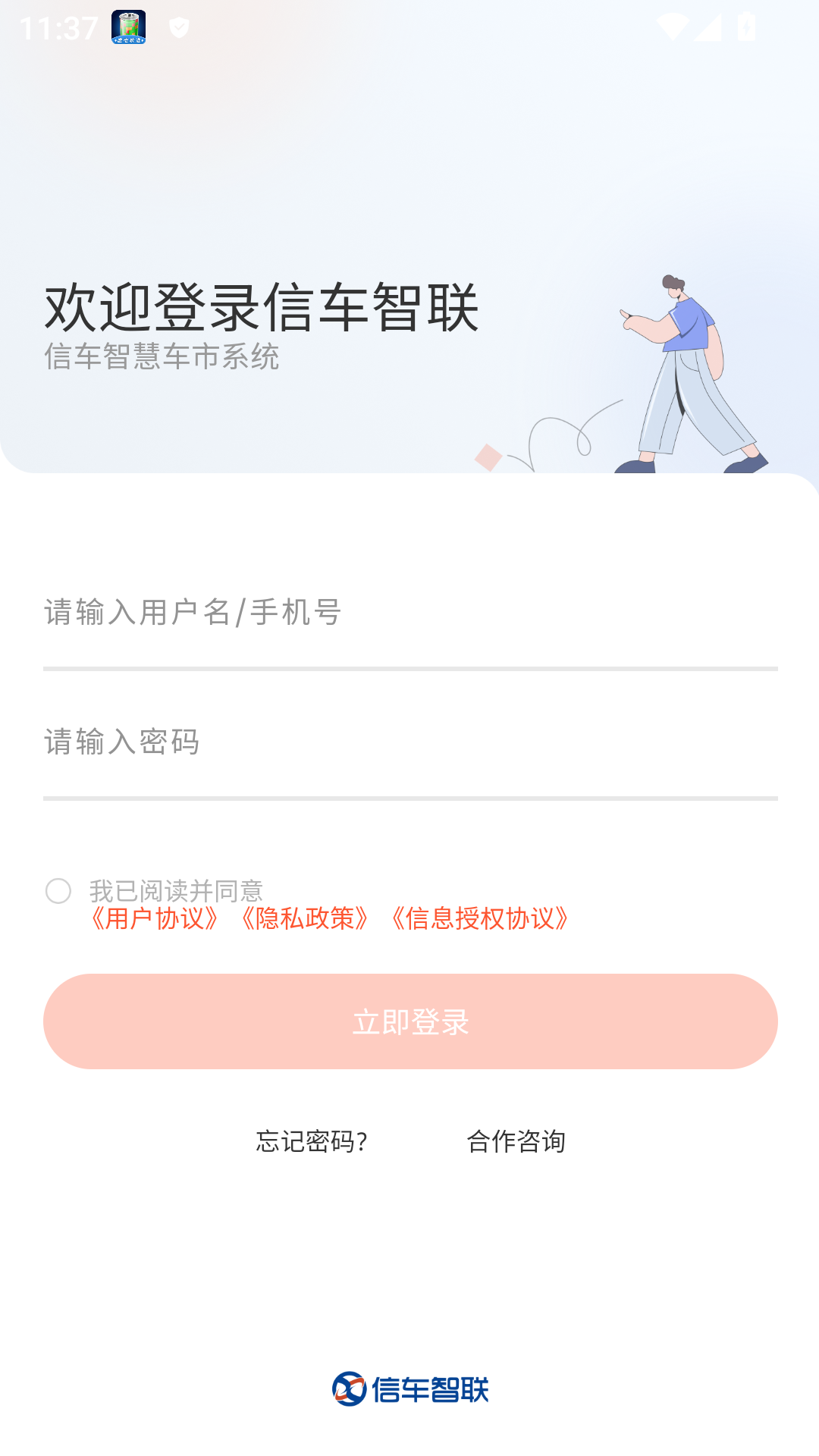819x1456 pixels.
Task: Tap the battery indicator in the status bar
Action: [x=745, y=25]
